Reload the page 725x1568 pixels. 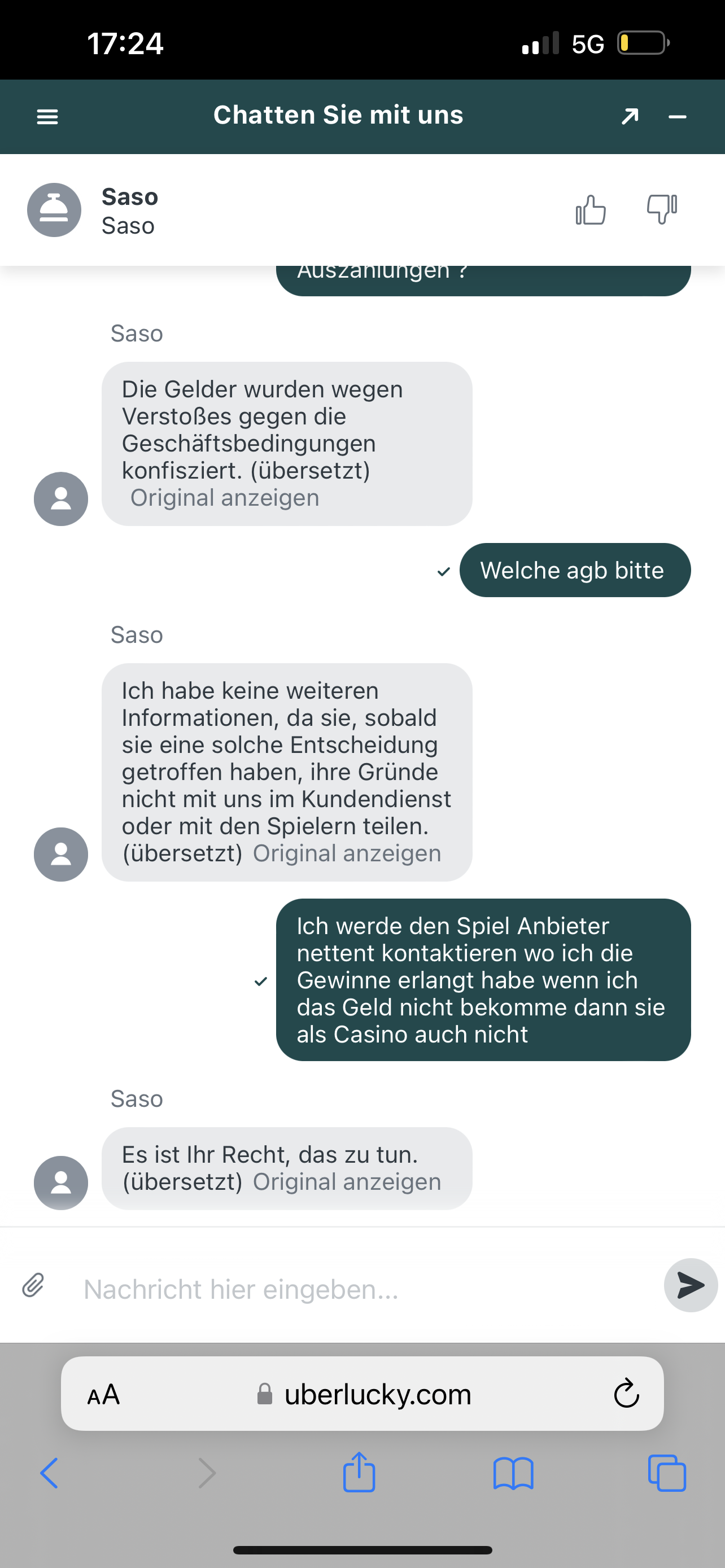[626, 1394]
